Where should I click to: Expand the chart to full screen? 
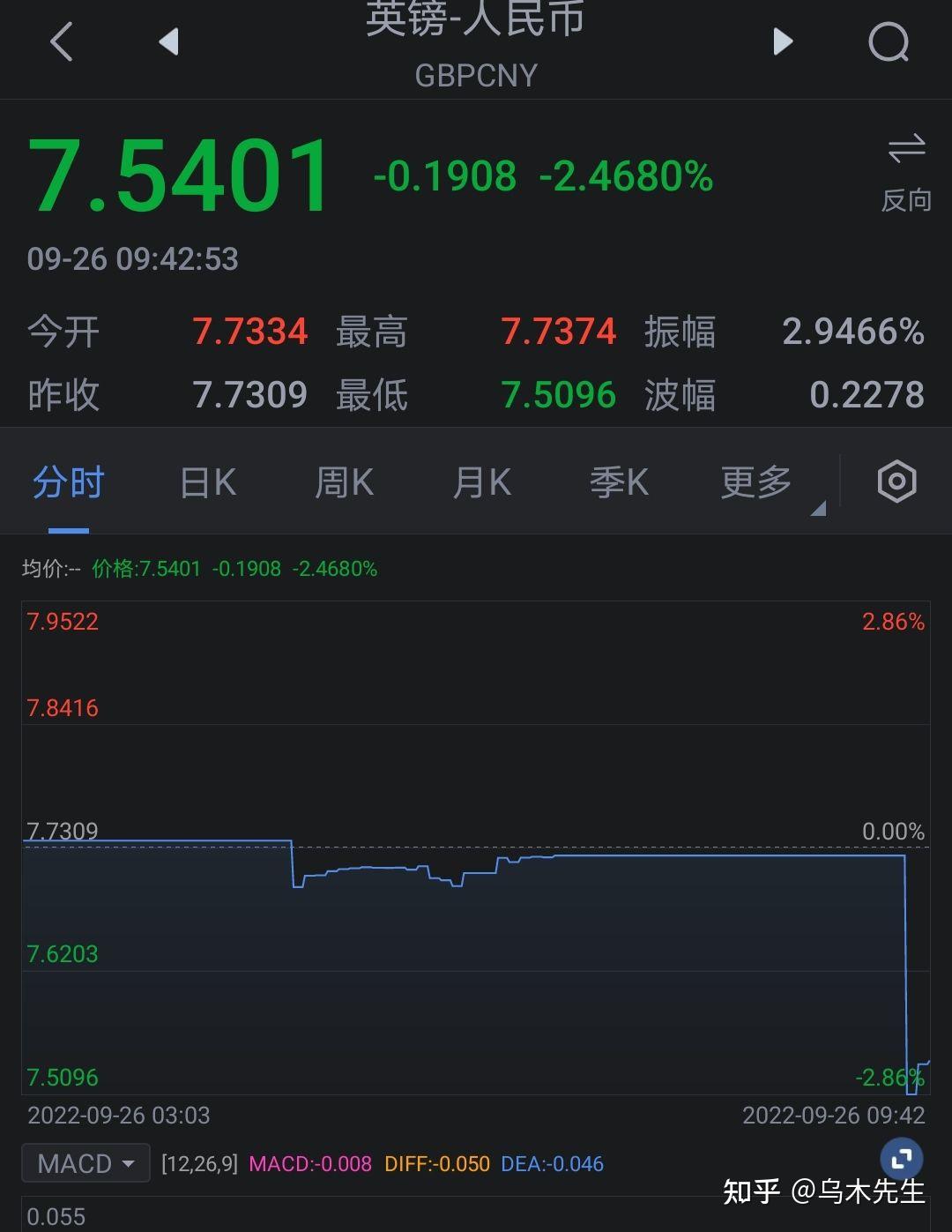(x=902, y=1159)
